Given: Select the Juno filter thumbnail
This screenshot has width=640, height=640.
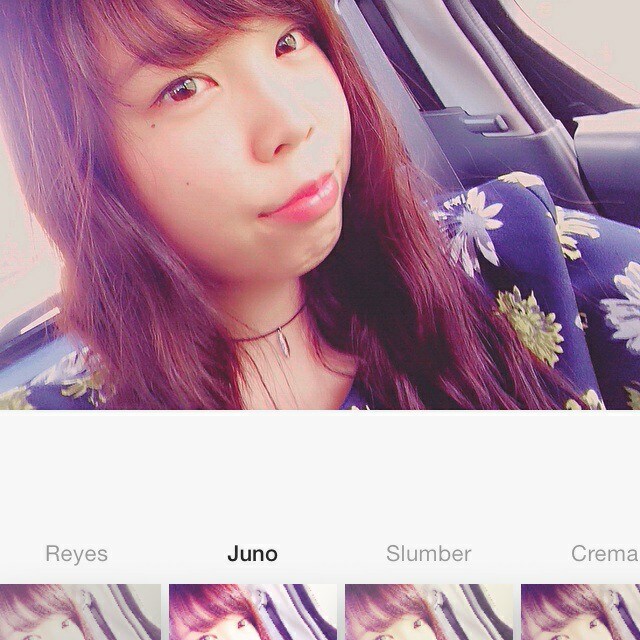Looking at the screenshot, I should click(253, 611).
